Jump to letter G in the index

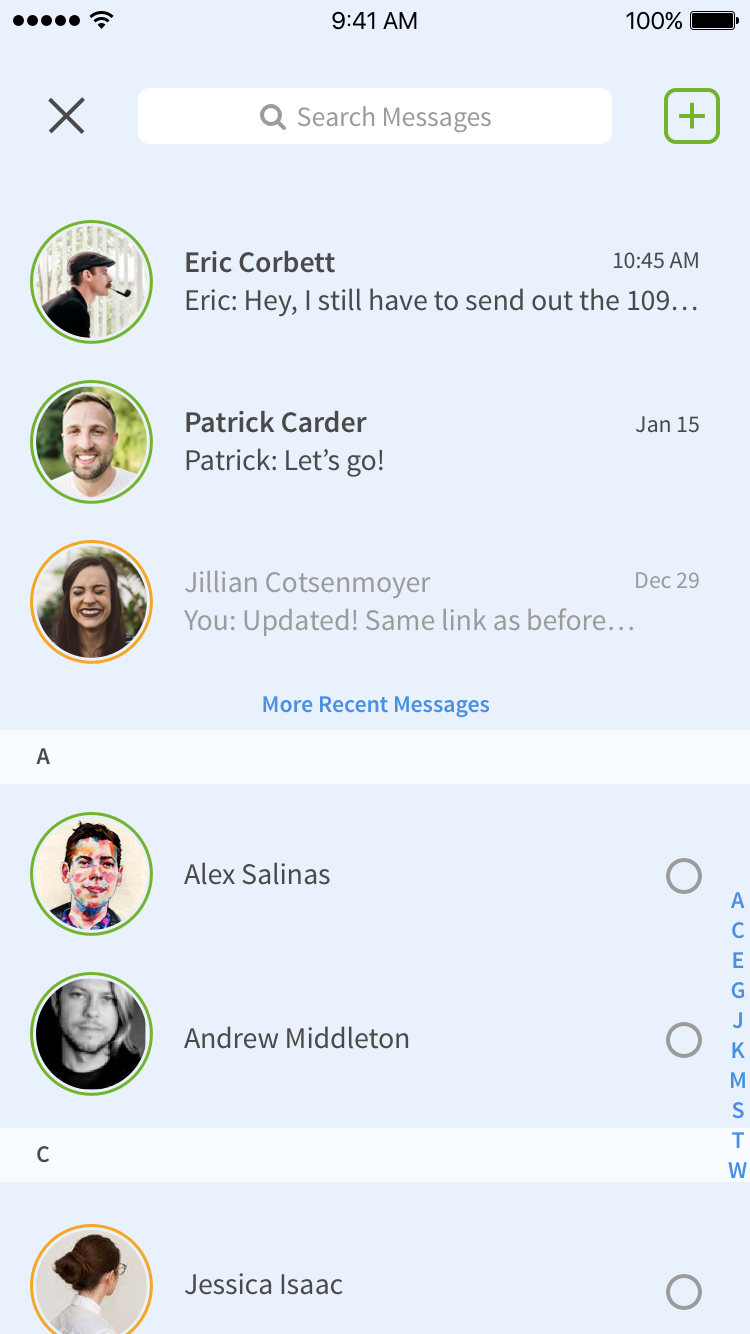click(738, 990)
